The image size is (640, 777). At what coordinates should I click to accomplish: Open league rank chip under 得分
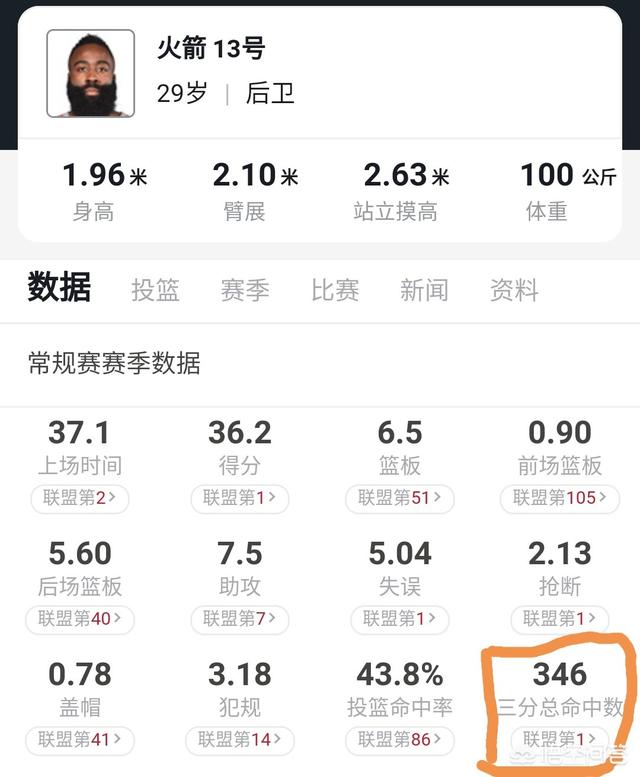click(240, 498)
